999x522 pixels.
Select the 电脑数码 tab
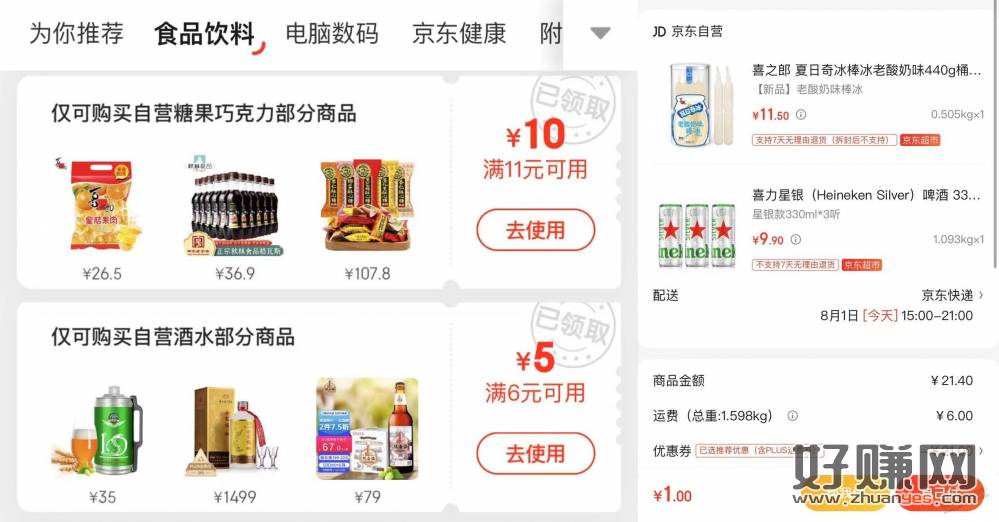click(x=332, y=33)
